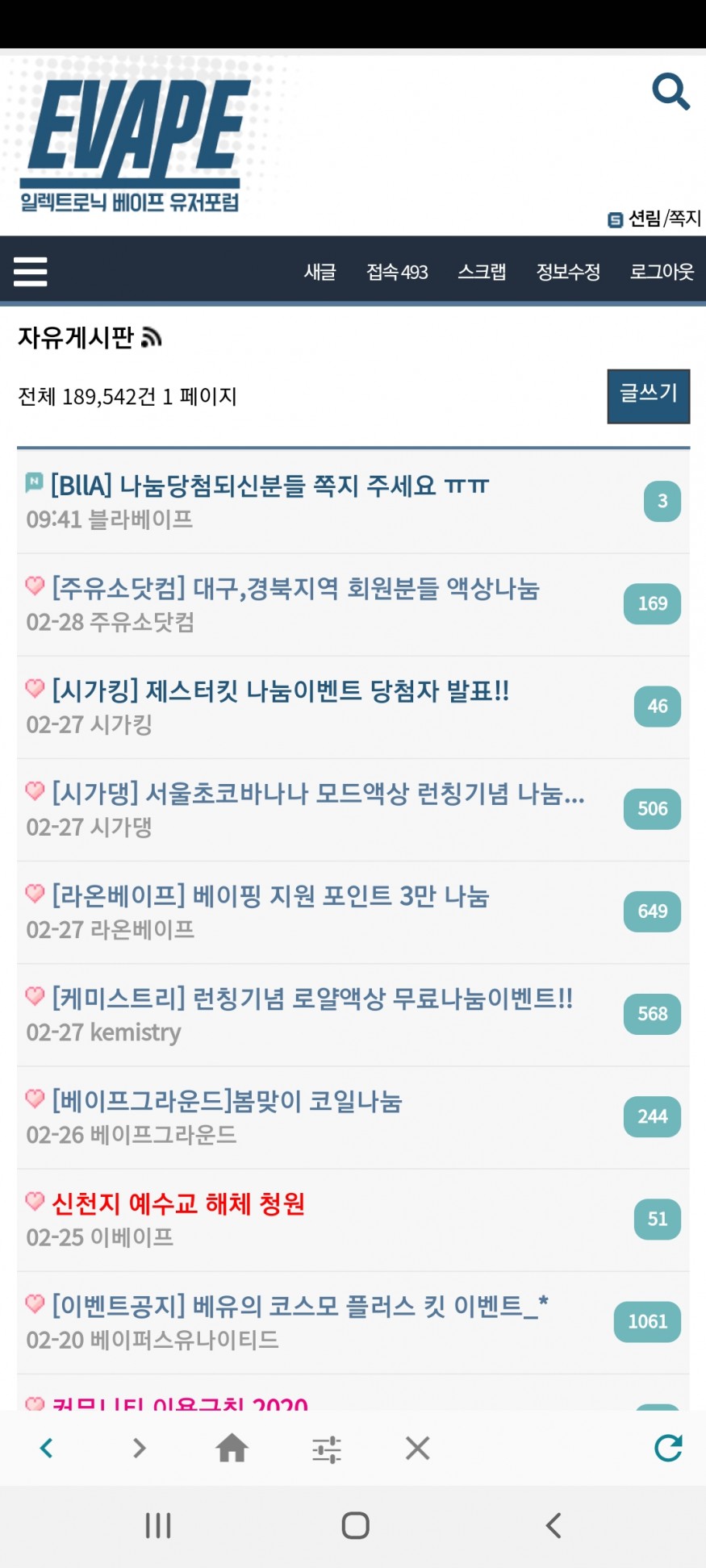View 접속 493 connected users
706x1568 pixels.
click(397, 272)
